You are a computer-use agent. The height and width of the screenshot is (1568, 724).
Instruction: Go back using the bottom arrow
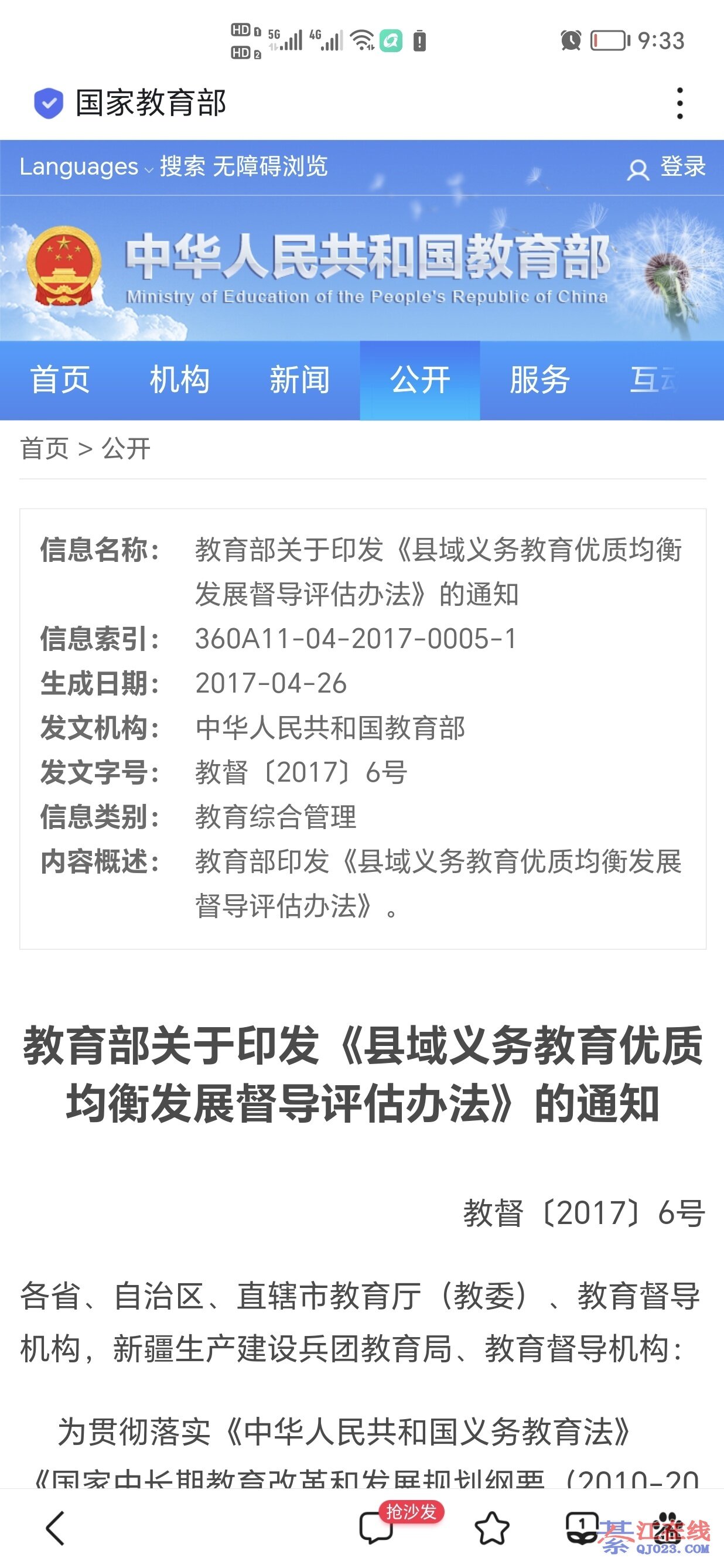click(x=56, y=1528)
